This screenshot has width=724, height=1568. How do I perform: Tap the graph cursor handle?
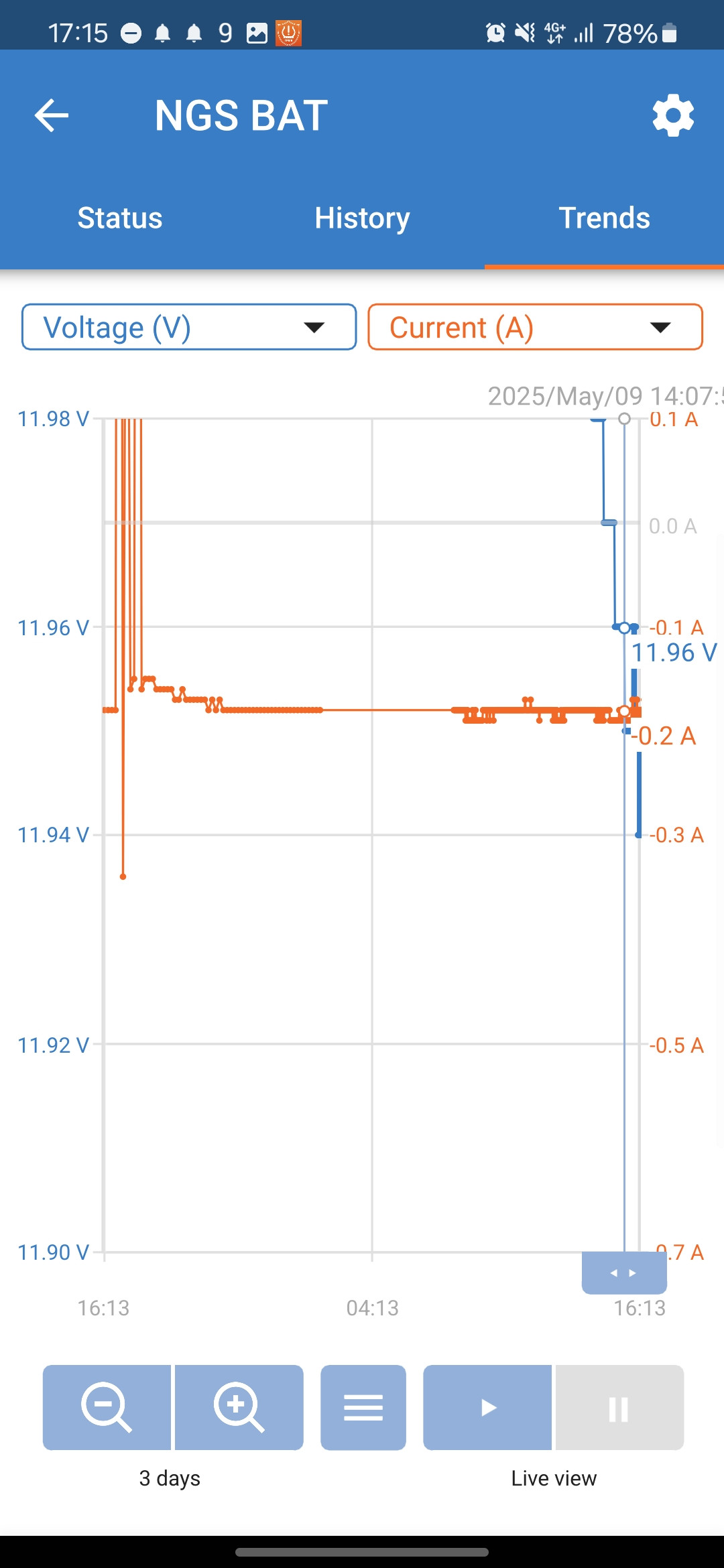[624, 1272]
